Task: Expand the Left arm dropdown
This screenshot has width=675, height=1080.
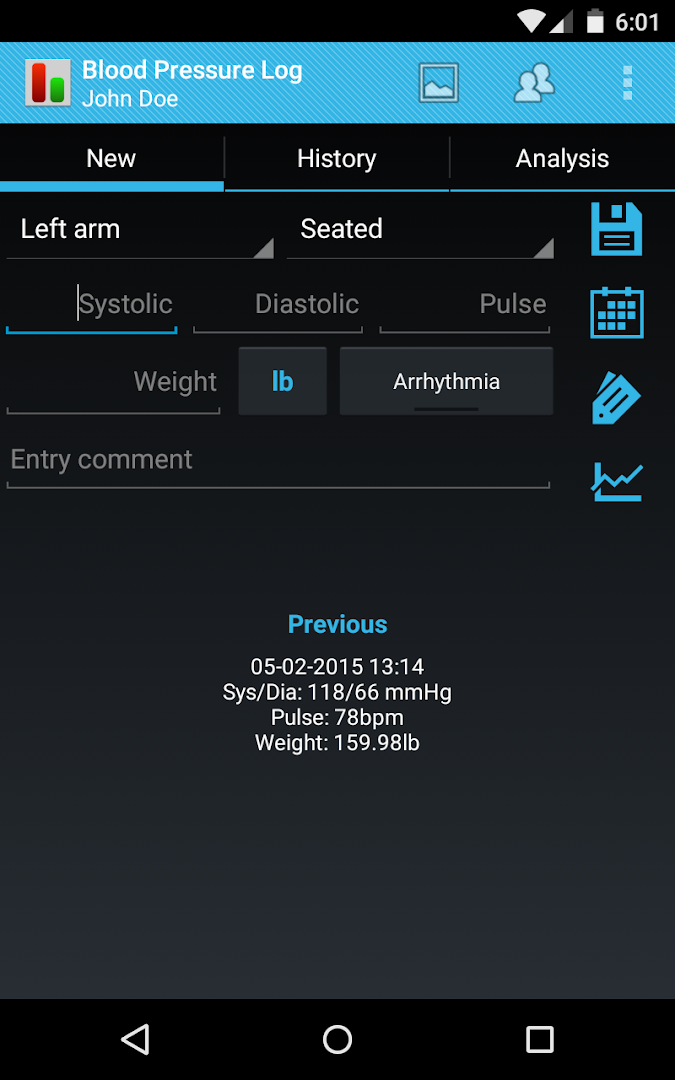Action: [x=140, y=229]
